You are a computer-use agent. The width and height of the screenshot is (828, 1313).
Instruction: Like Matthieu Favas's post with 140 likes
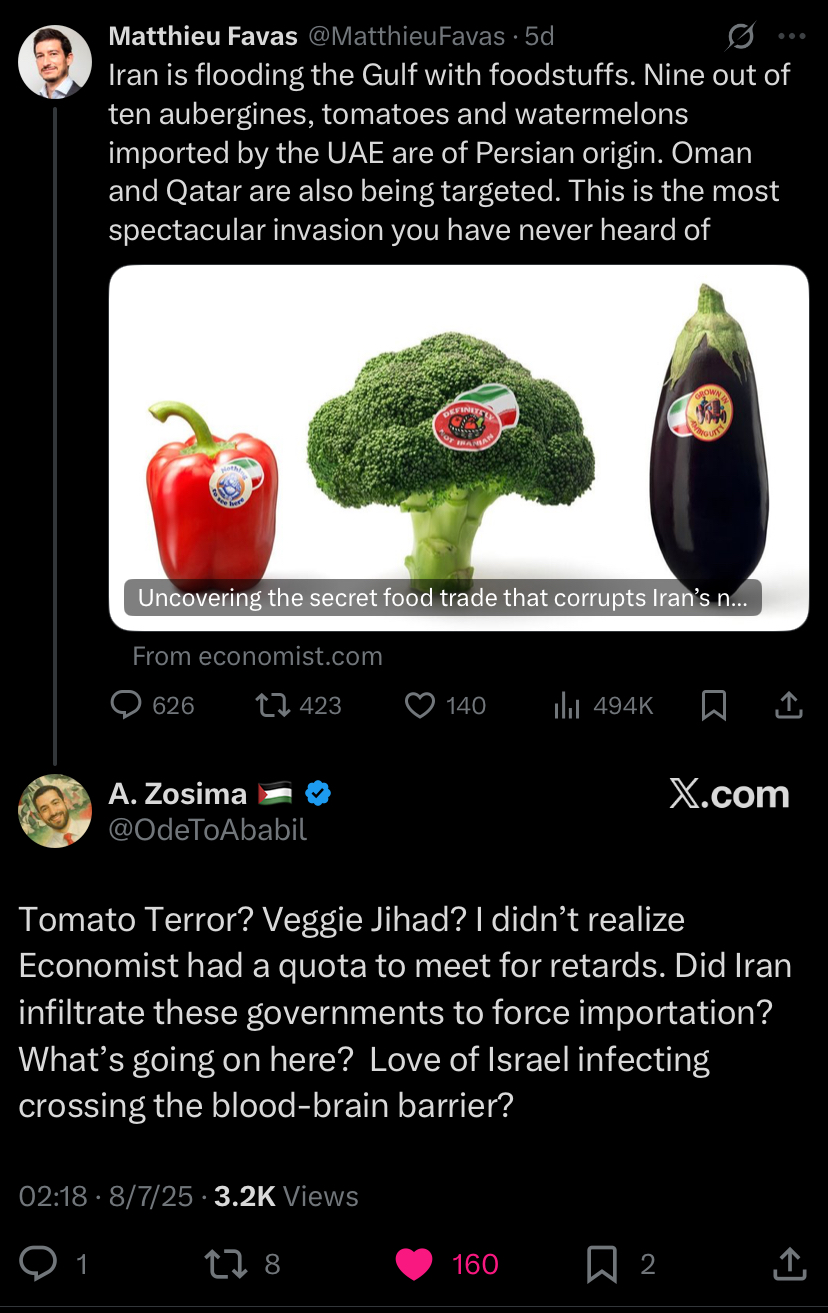click(418, 706)
